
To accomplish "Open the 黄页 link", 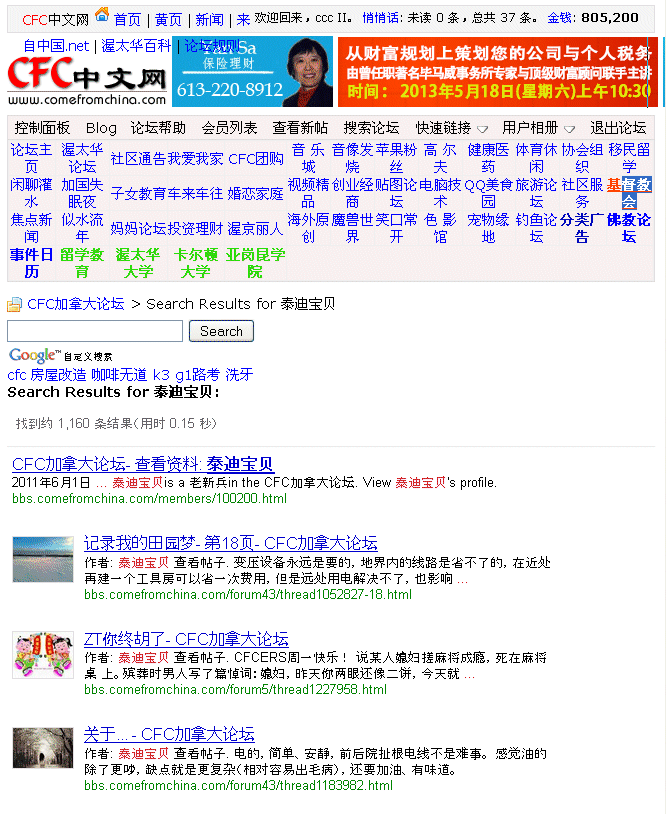I will point(168,19).
